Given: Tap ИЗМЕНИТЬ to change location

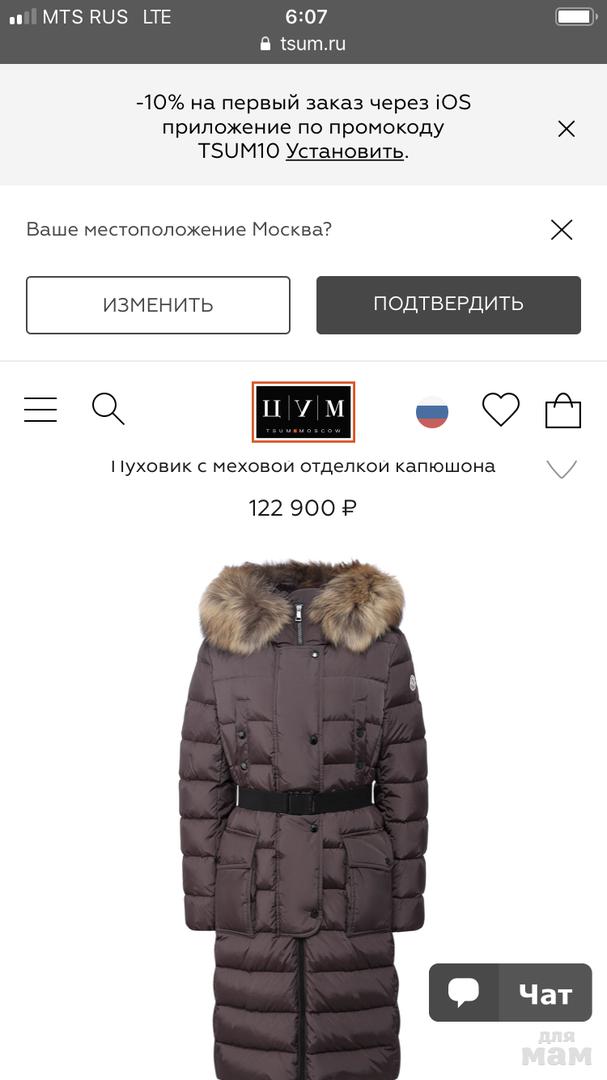Looking at the screenshot, I should [158, 305].
